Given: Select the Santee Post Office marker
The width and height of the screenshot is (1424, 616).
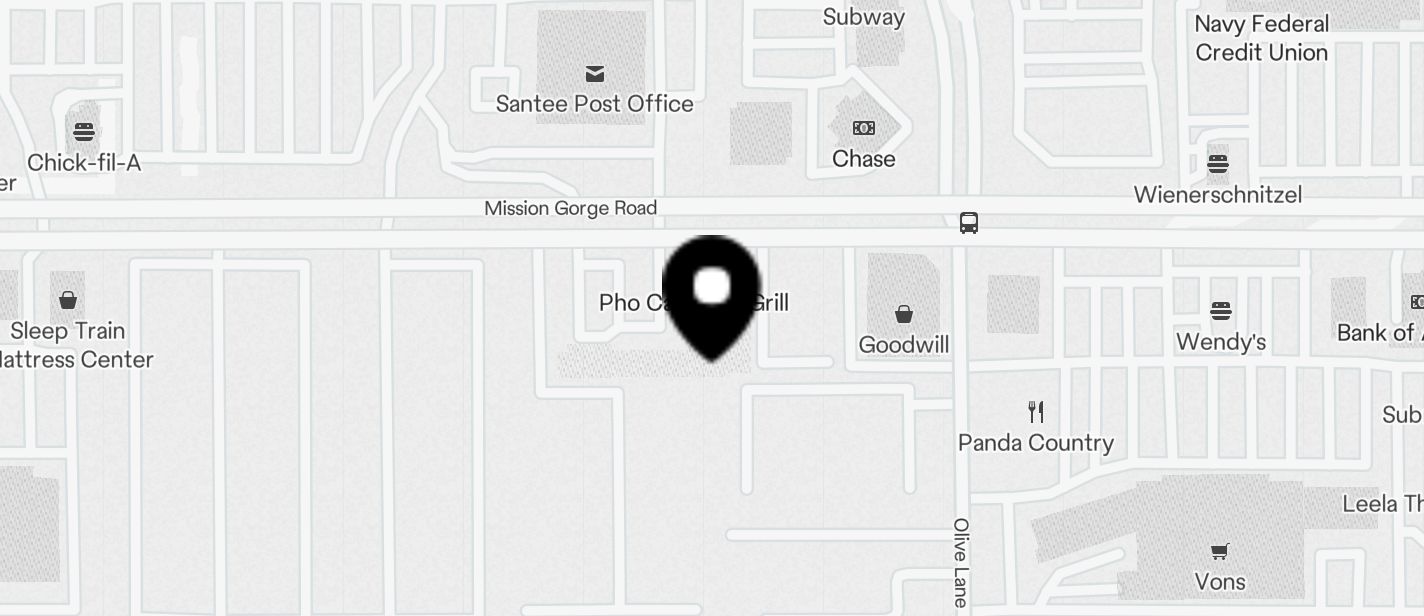Looking at the screenshot, I should click(595, 74).
